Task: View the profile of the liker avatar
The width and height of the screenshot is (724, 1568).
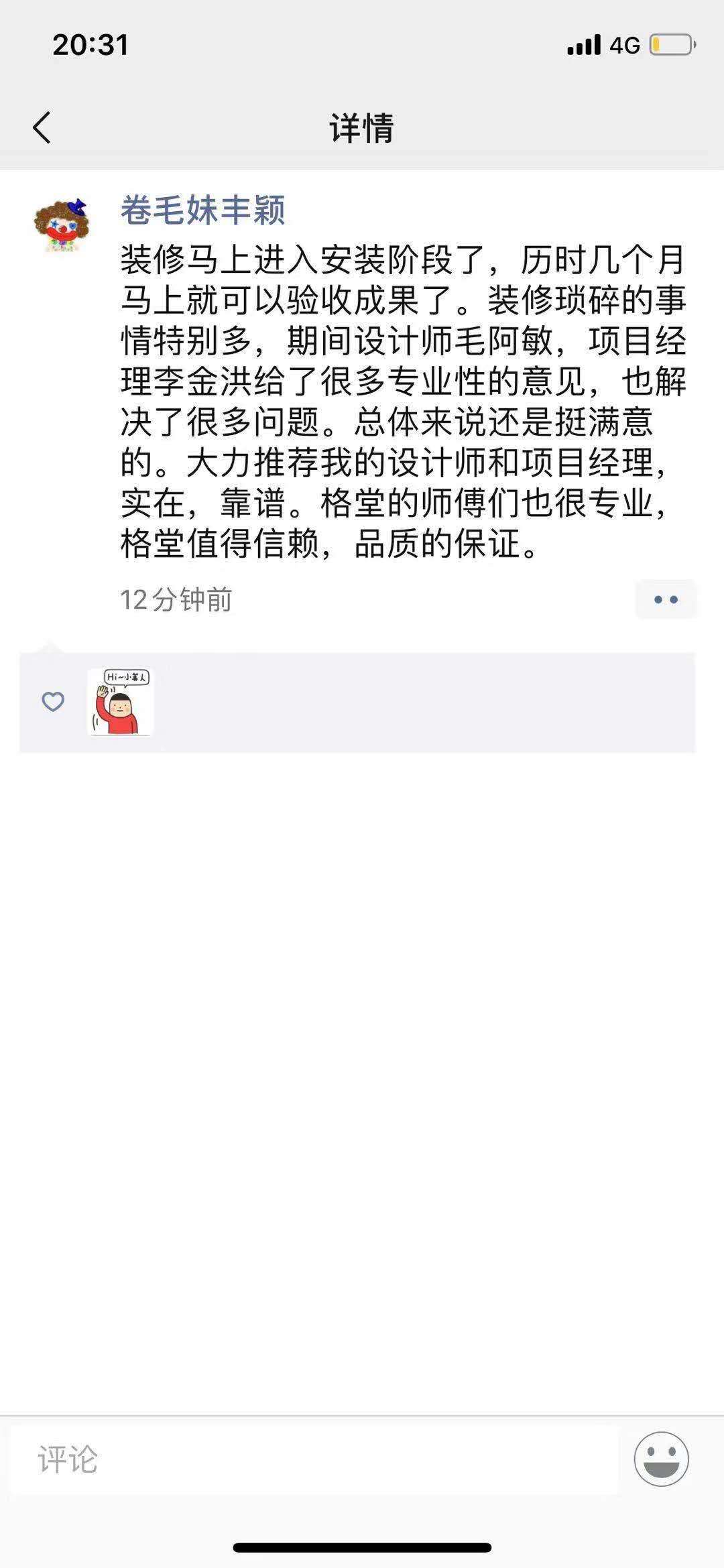Action: coord(121,702)
